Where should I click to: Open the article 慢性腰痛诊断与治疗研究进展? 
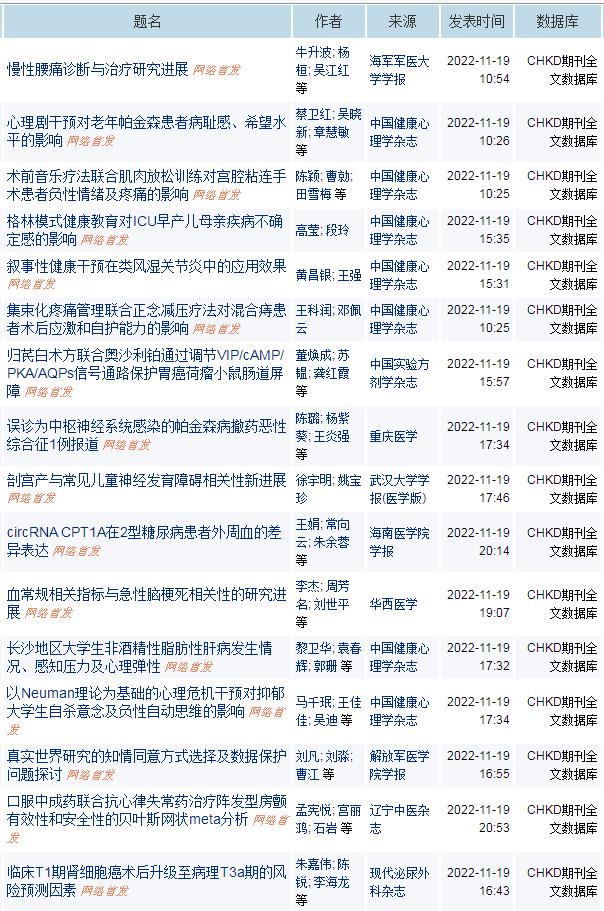(x=97, y=69)
